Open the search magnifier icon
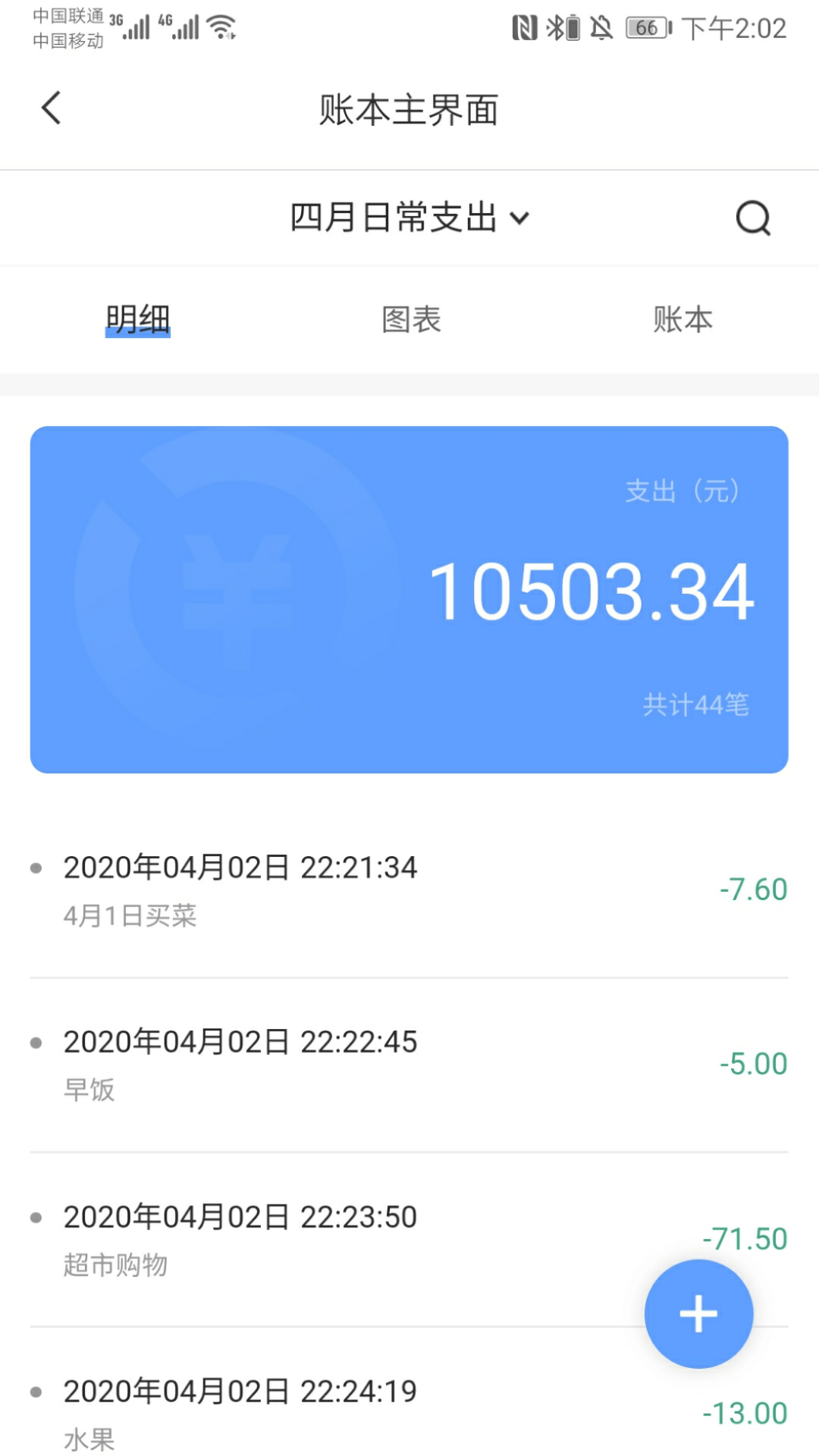Viewport: 819px width, 1456px height. pyautogui.click(x=753, y=218)
